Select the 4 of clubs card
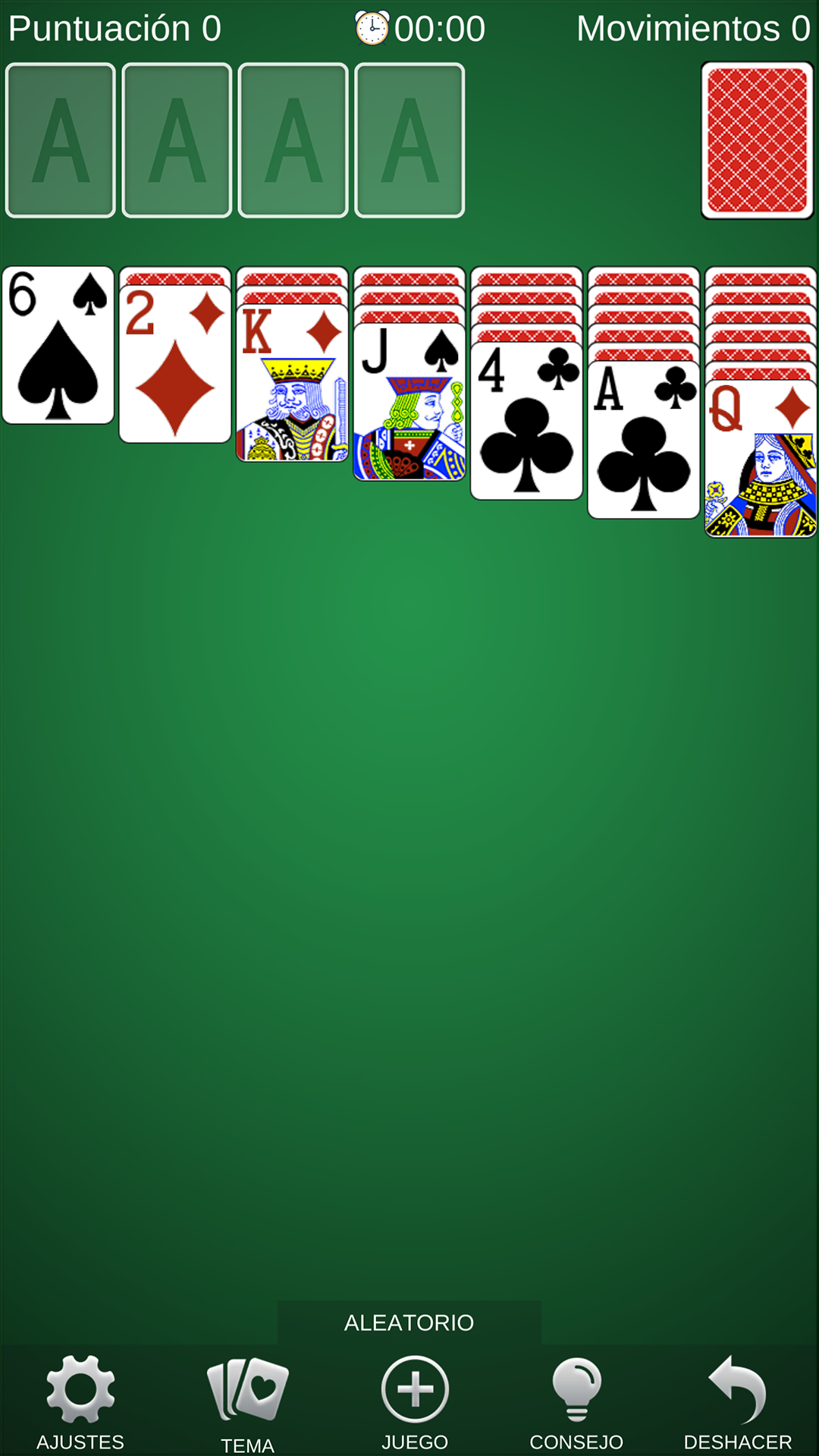The height and width of the screenshot is (1456, 819). (526, 421)
